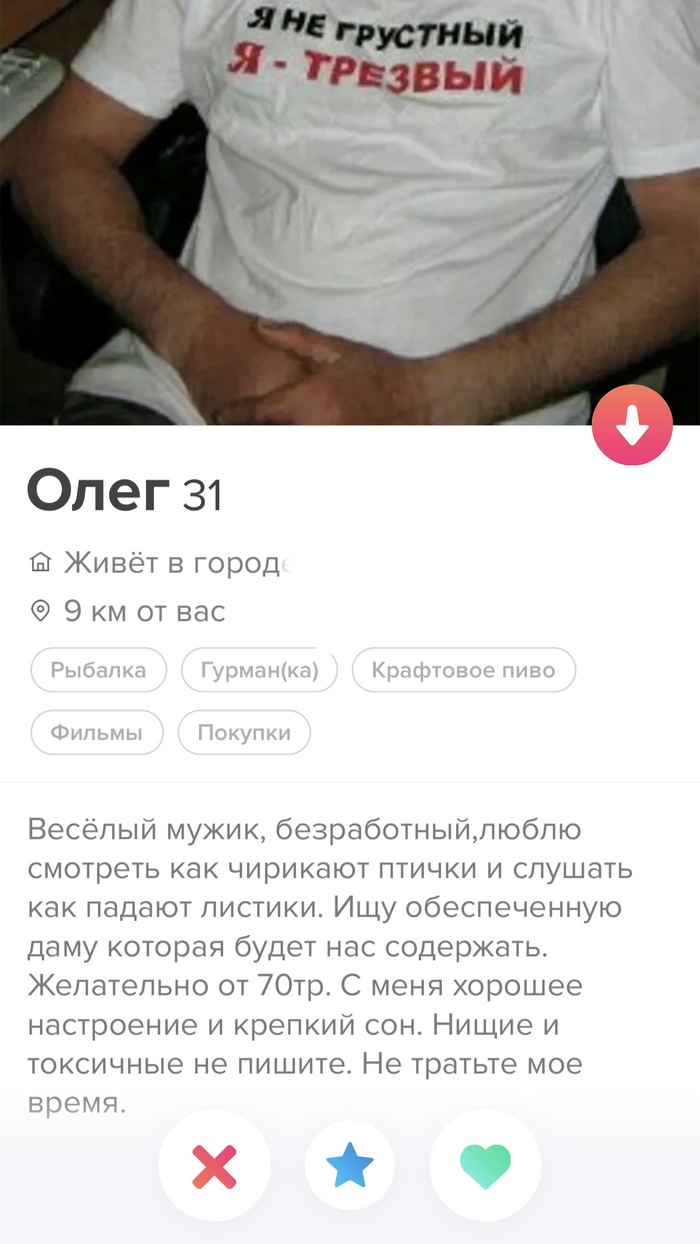Like Олег with the green heart button
Image resolution: width=700 pixels, height=1244 pixels.
click(x=485, y=1165)
